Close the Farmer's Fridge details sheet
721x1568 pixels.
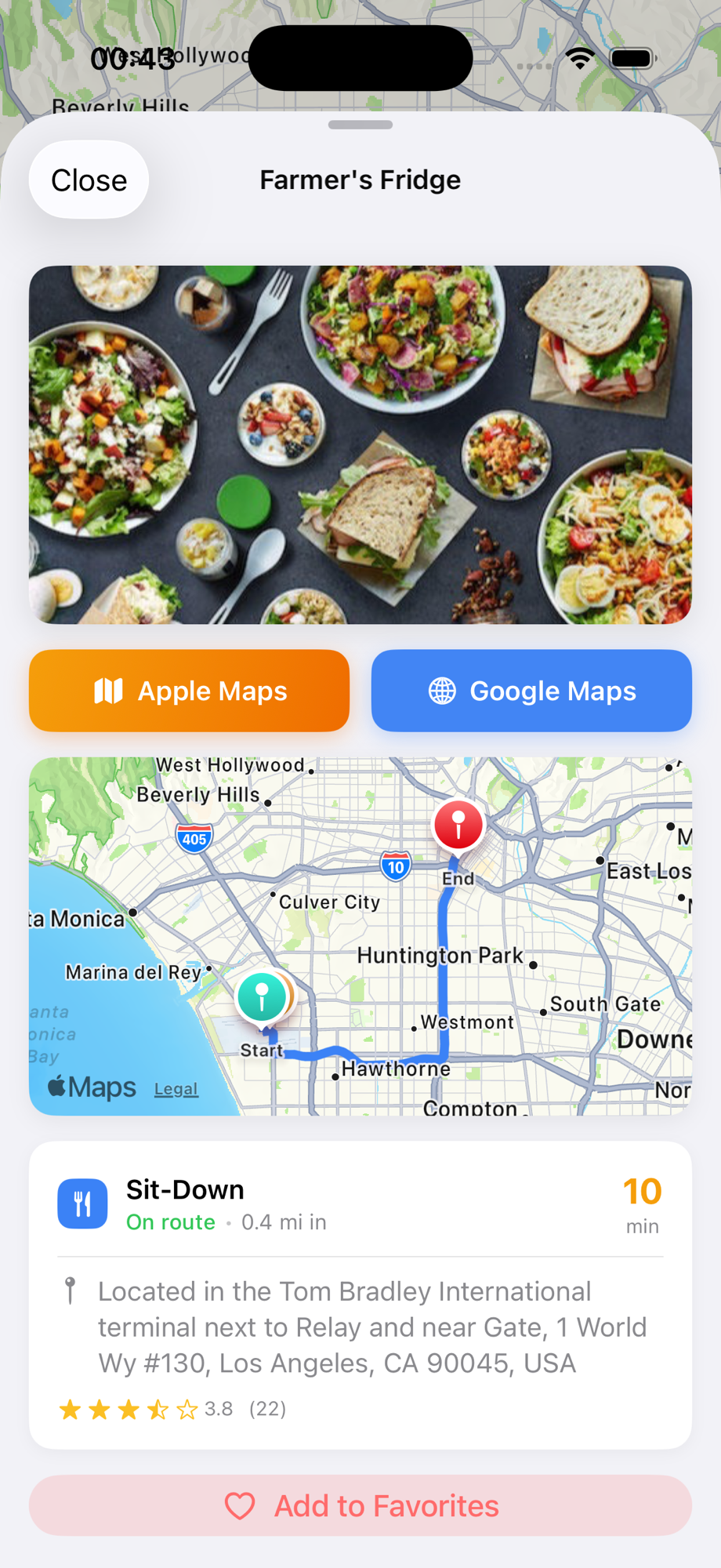89,180
